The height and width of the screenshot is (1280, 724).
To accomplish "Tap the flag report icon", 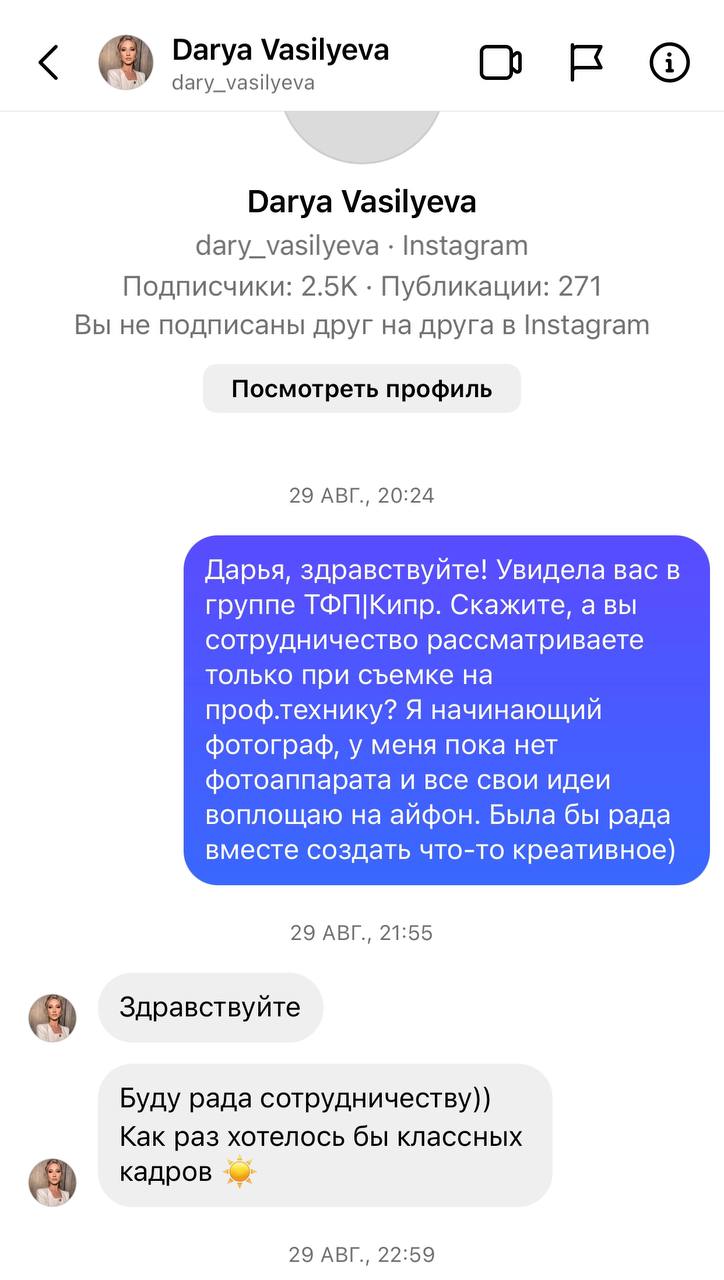I will (586, 63).
